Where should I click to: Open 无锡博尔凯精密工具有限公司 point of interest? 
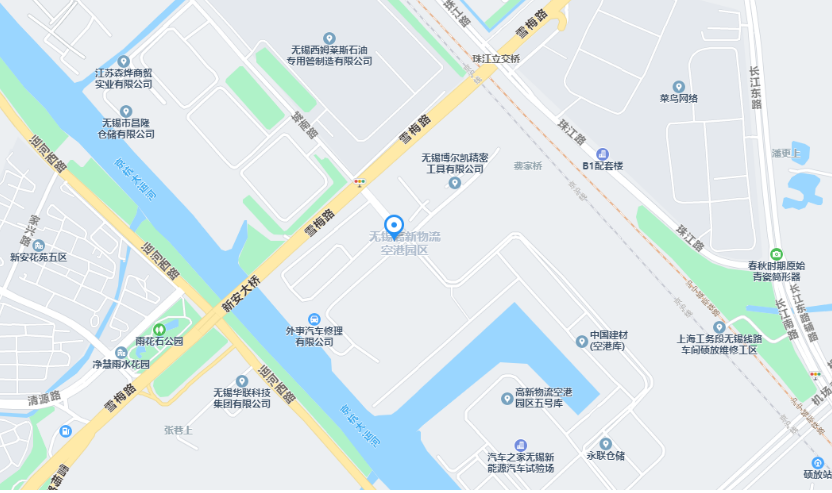point(454,183)
